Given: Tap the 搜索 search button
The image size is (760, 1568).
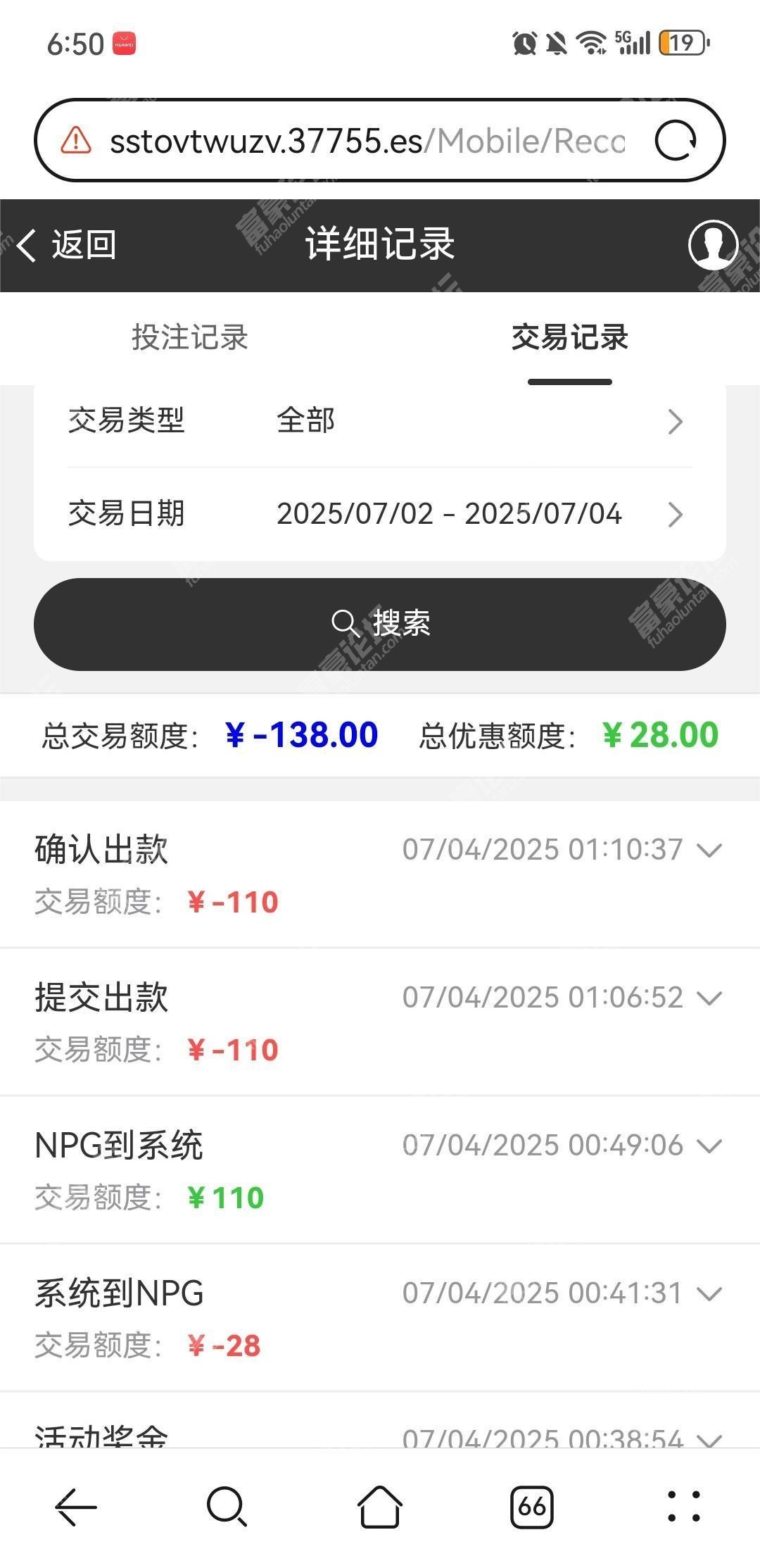Looking at the screenshot, I should 380,624.
